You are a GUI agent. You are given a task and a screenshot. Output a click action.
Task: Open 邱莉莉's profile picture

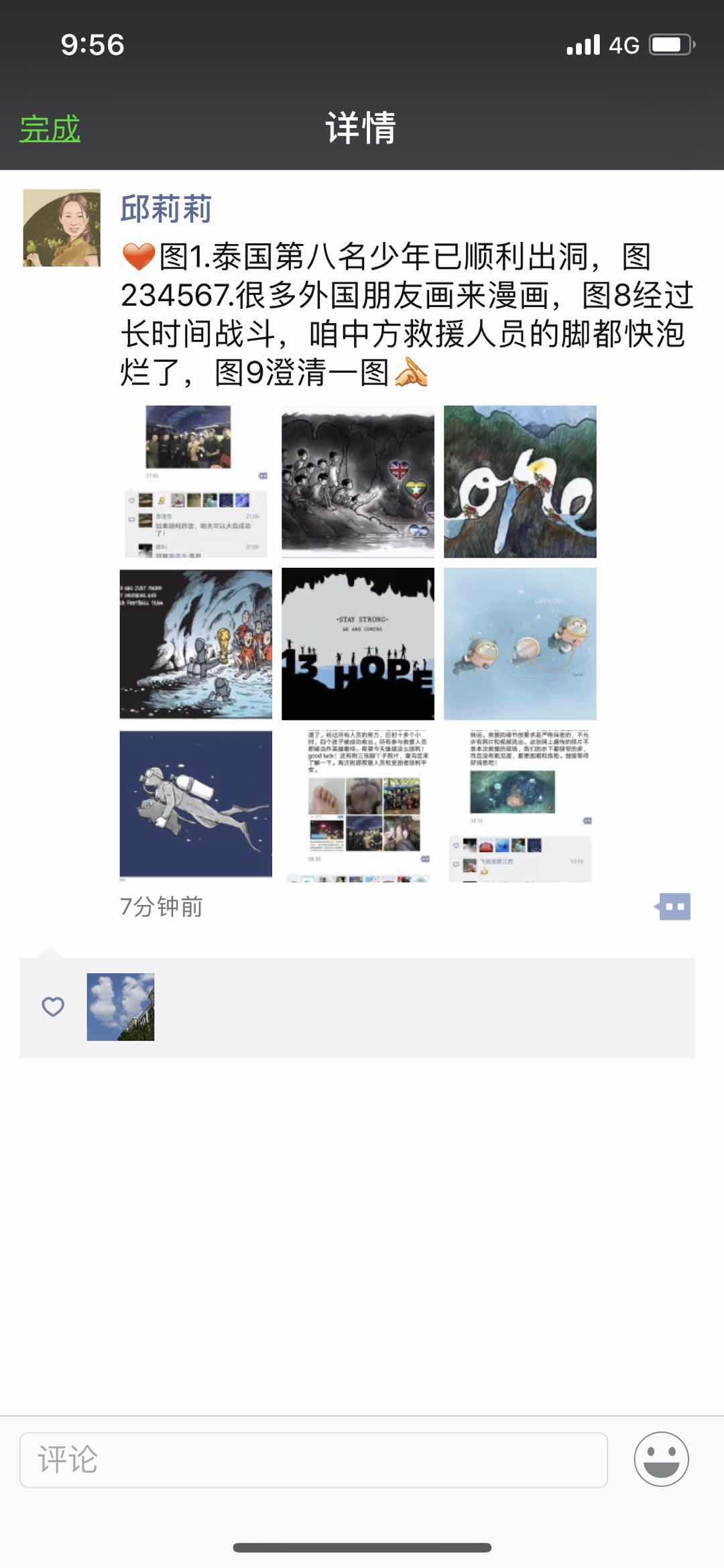coord(62,228)
